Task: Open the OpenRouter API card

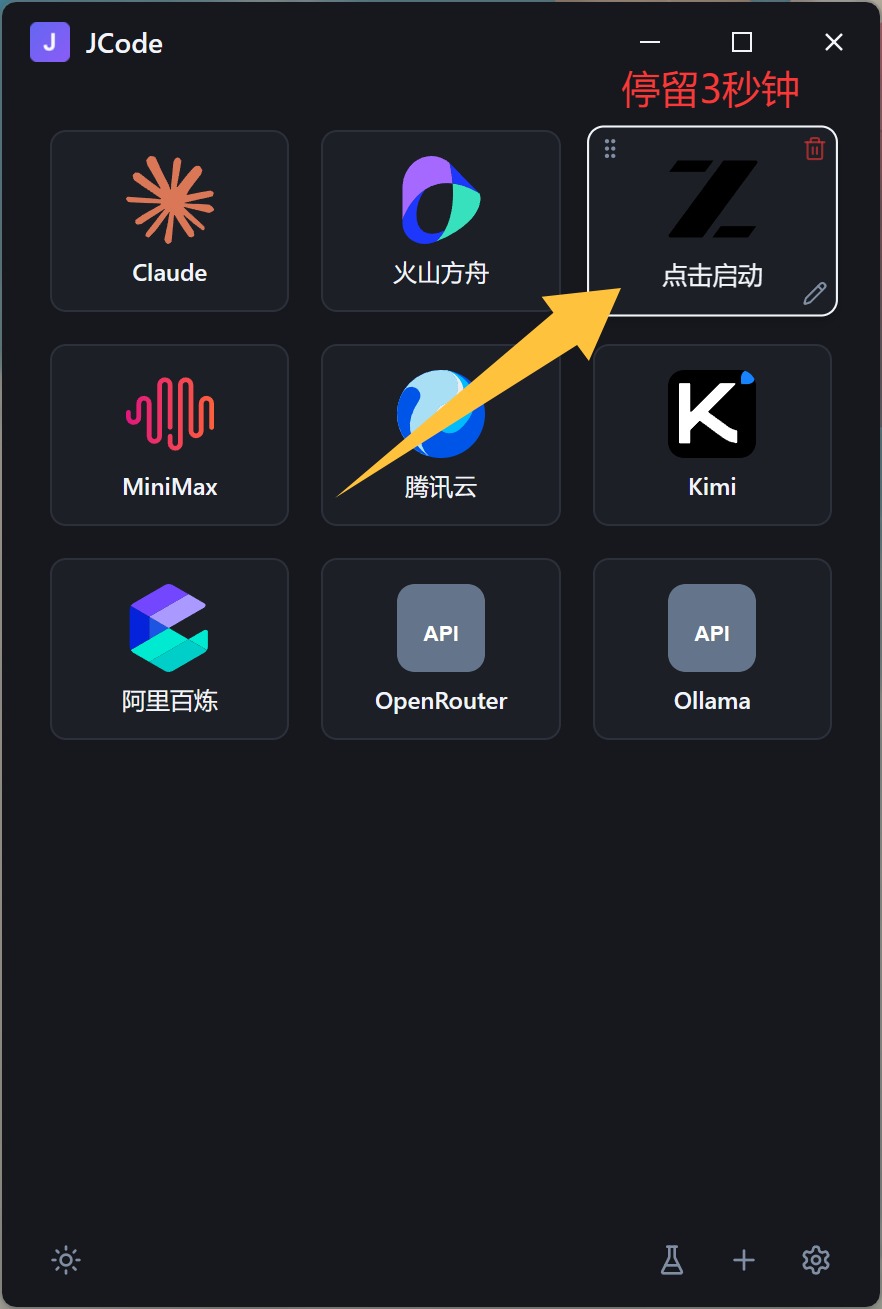Action: (440, 649)
